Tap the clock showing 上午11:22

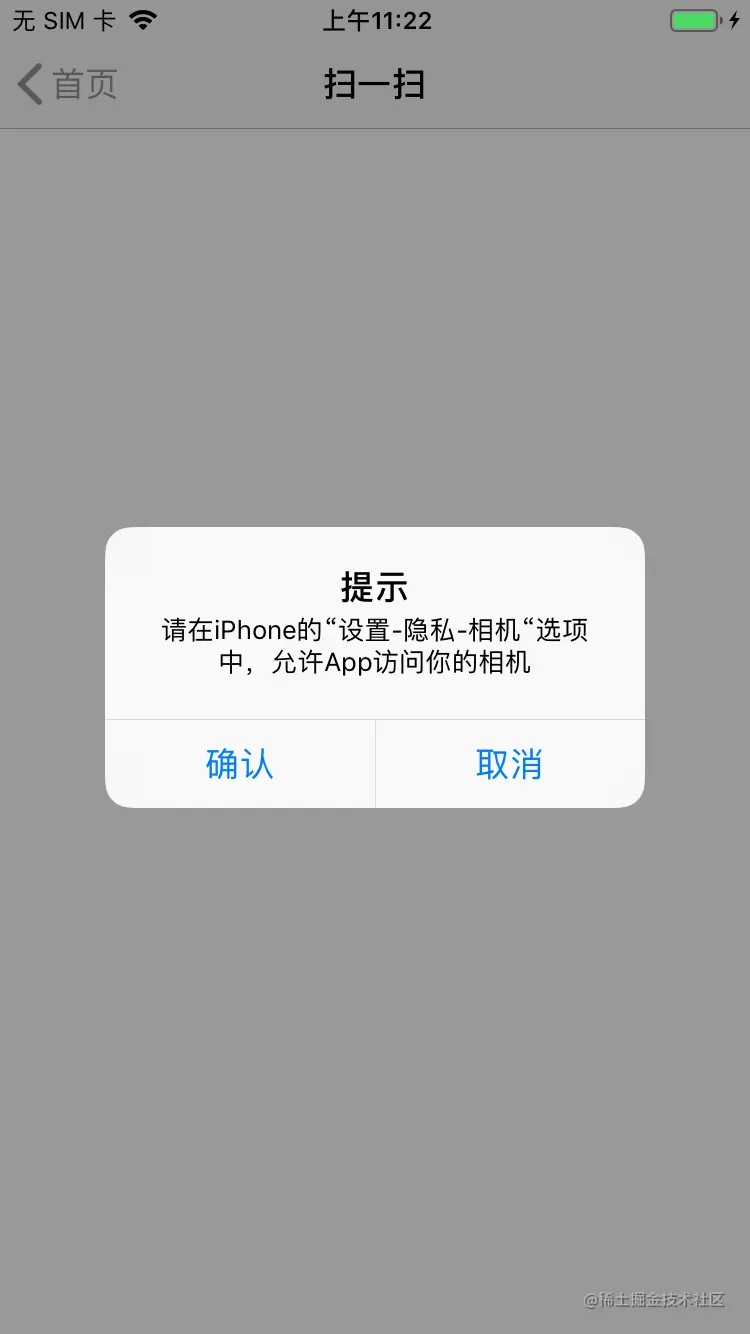pyautogui.click(x=377, y=20)
